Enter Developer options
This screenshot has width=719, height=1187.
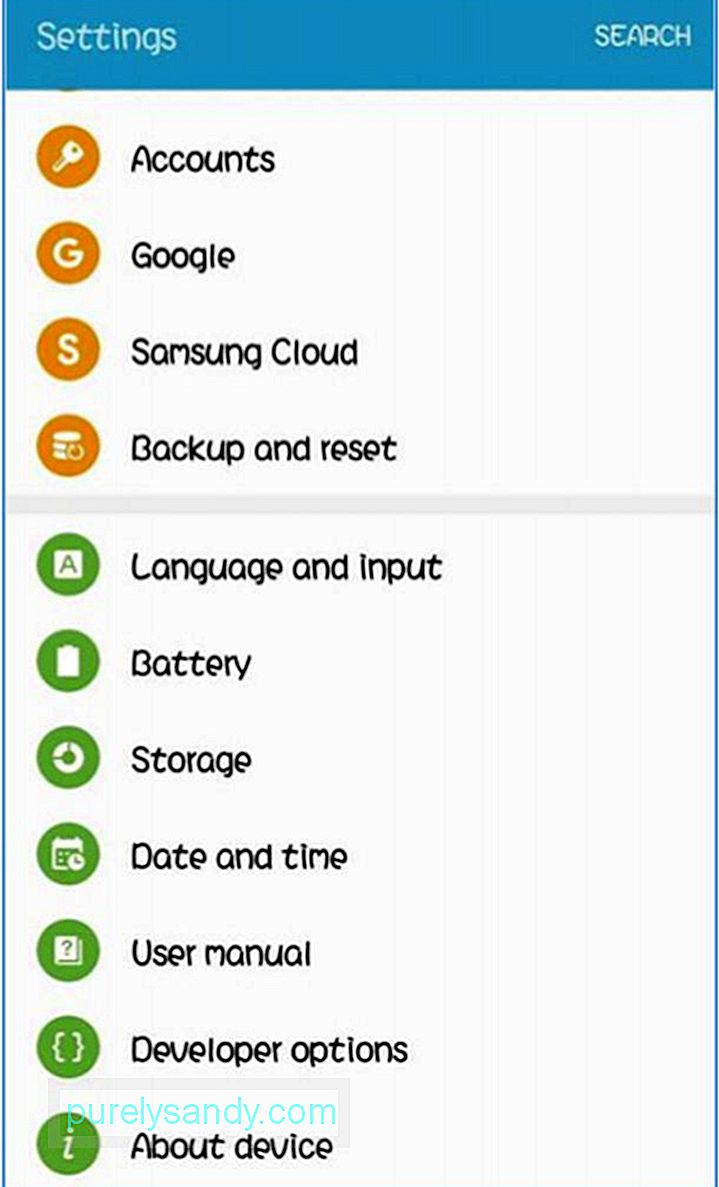(360, 1049)
